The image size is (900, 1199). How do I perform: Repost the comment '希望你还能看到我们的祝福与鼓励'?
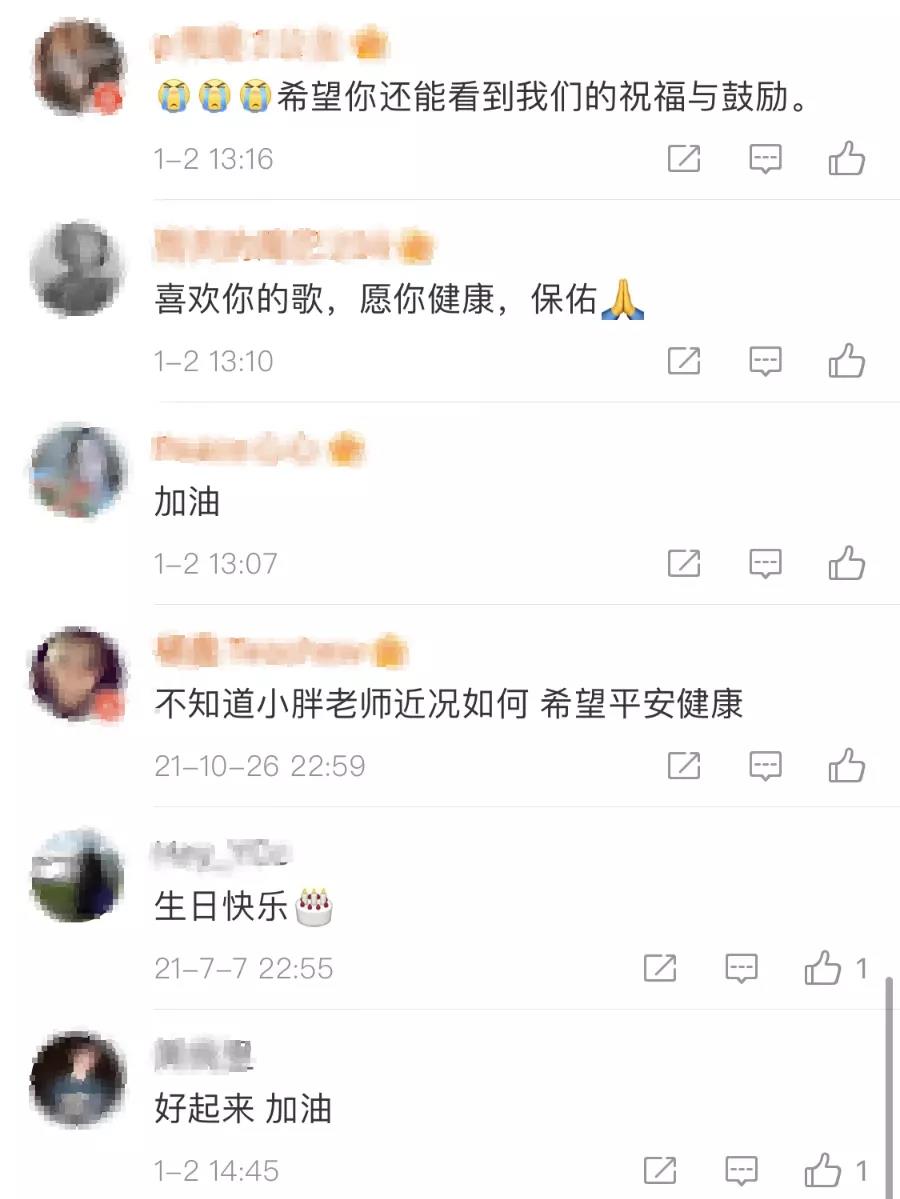(x=684, y=158)
